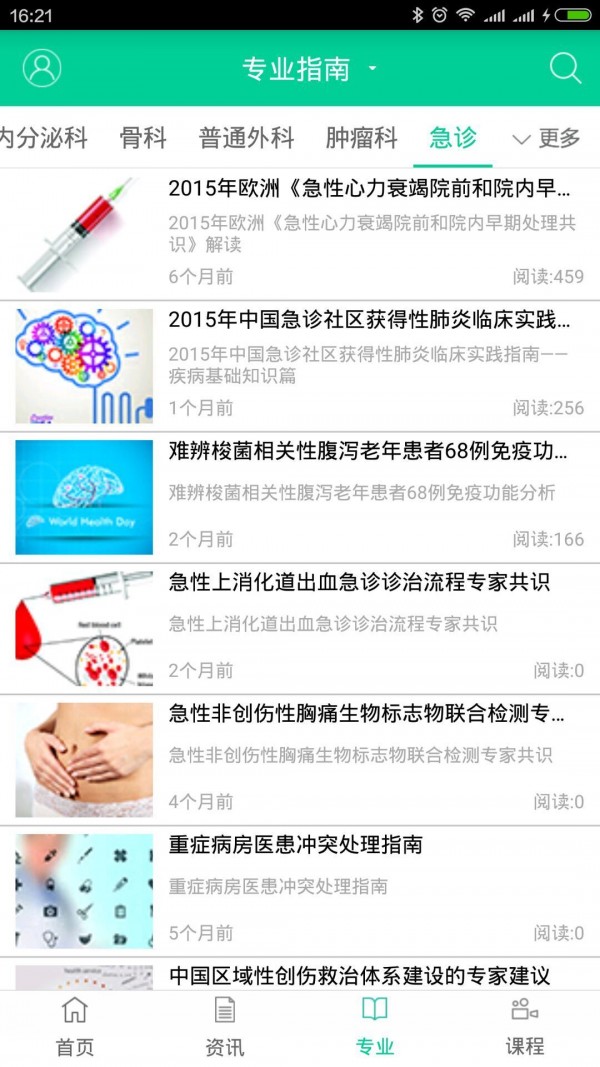This screenshot has width=600, height=1067.
Task: Open the user profile icon
Action: [42, 68]
